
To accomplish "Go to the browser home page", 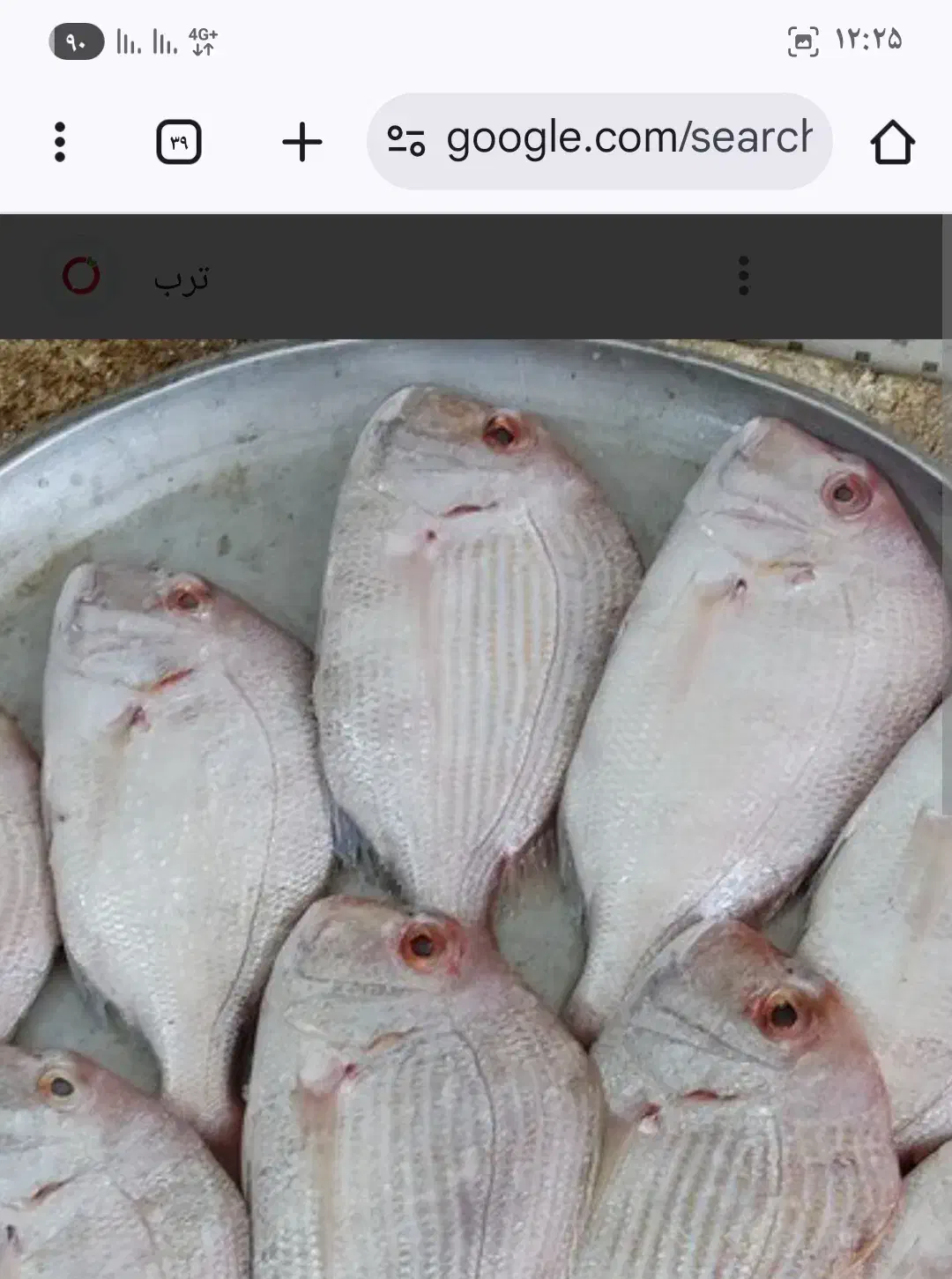I will [892, 142].
